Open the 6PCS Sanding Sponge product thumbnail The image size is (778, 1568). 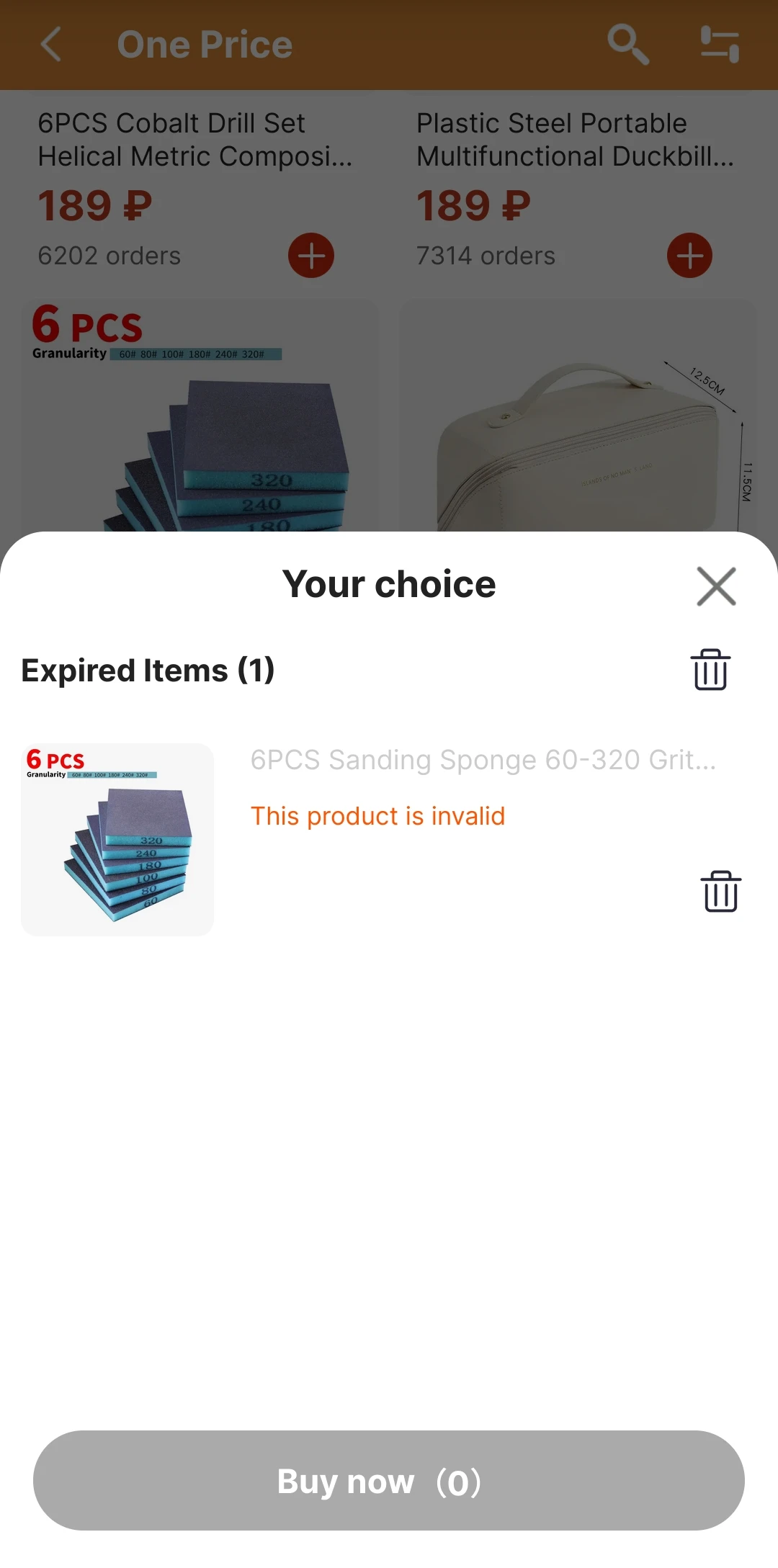coord(117,840)
